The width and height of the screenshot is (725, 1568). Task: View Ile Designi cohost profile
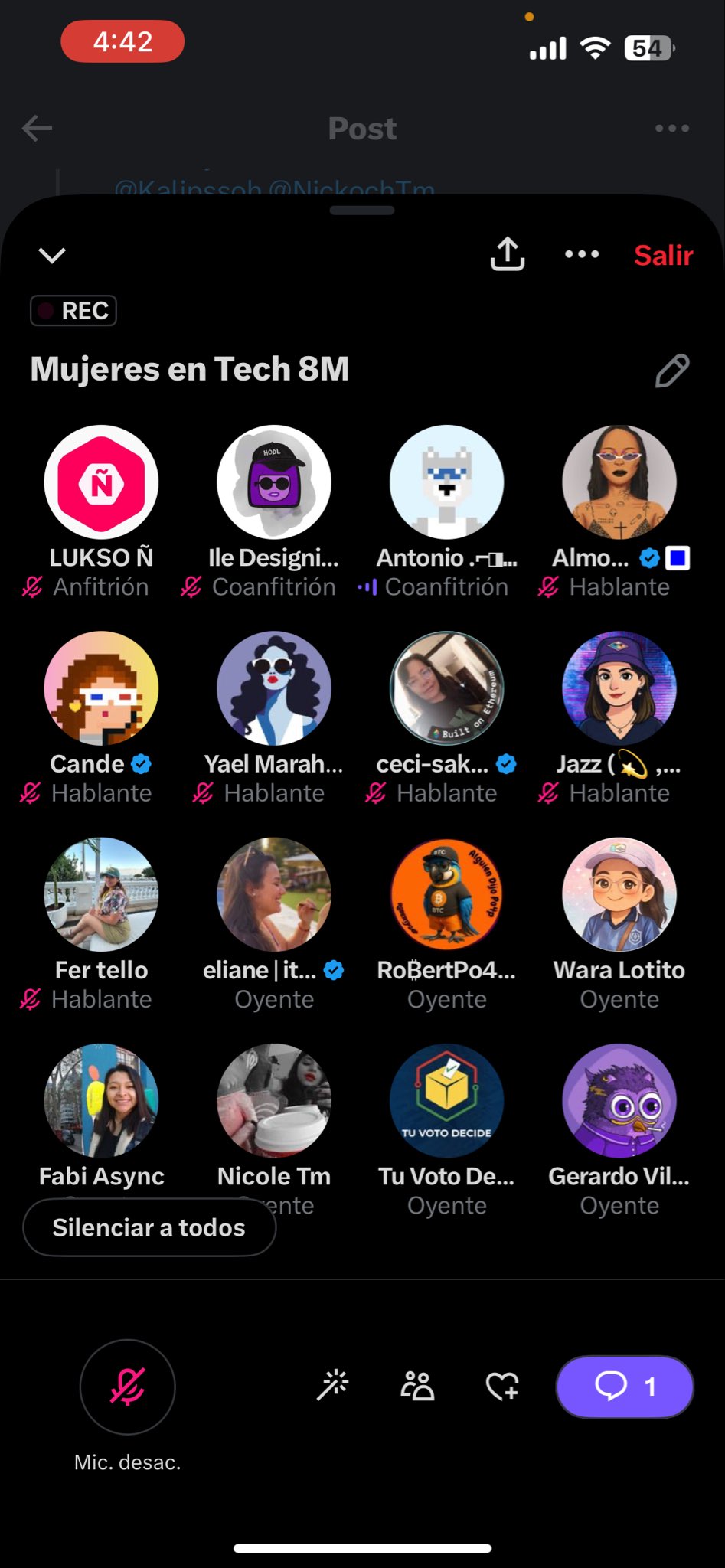274,482
